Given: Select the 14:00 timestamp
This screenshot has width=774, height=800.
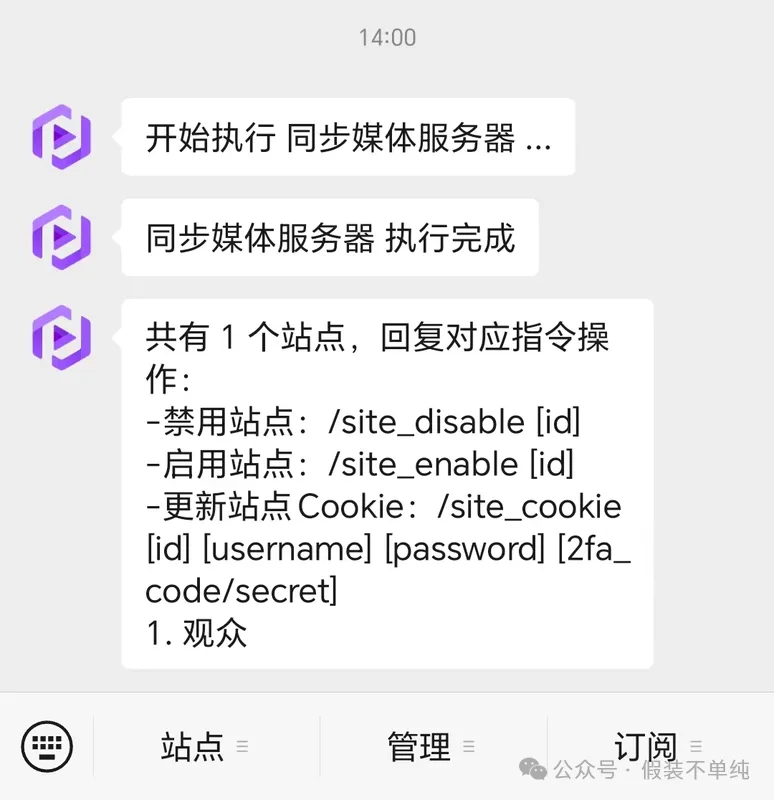Looking at the screenshot, I should click(x=387, y=37).
